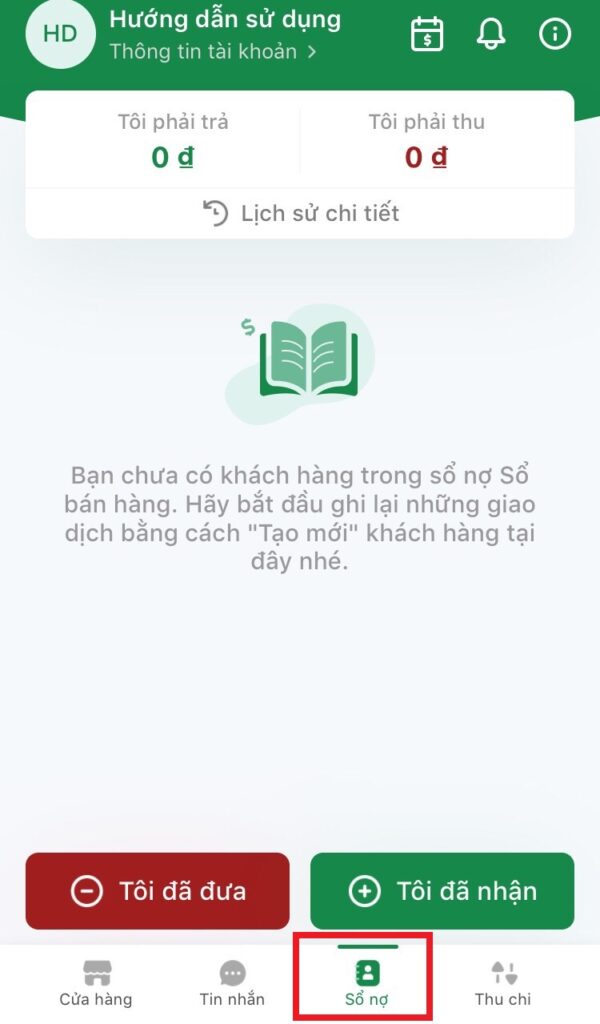
Task: Go to the Thu chi tab
Action: pyautogui.click(x=503, y=983)
